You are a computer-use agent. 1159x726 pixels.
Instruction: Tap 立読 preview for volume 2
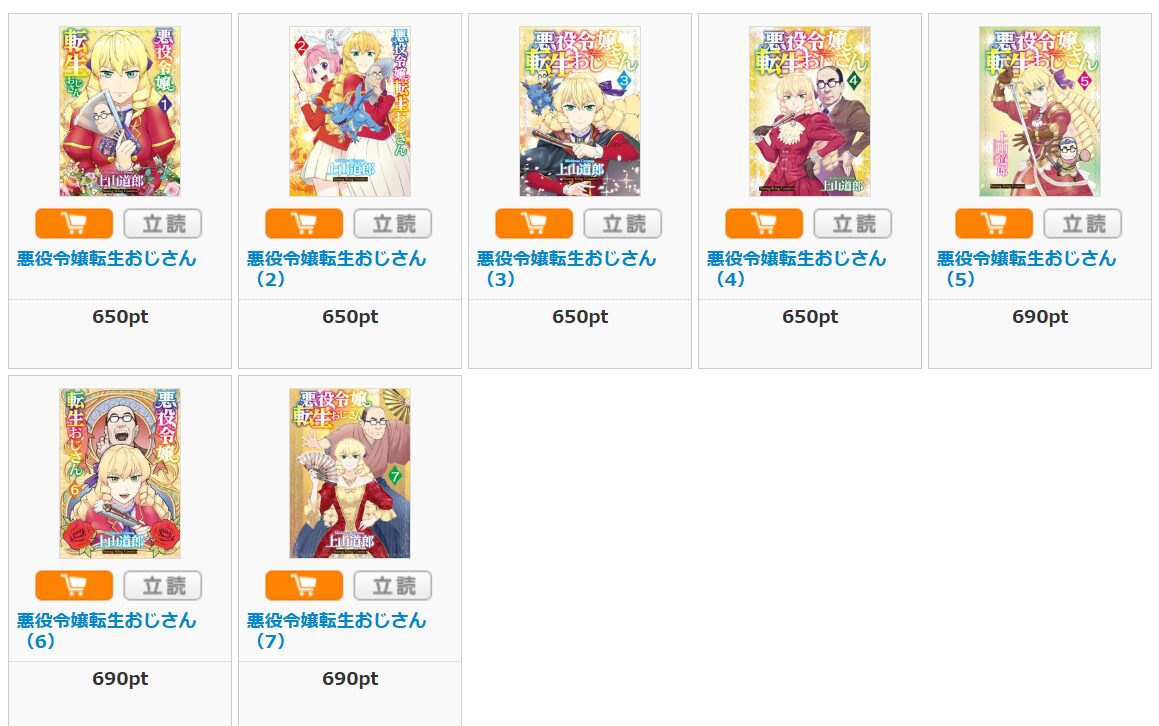click(x=393, y=223)
